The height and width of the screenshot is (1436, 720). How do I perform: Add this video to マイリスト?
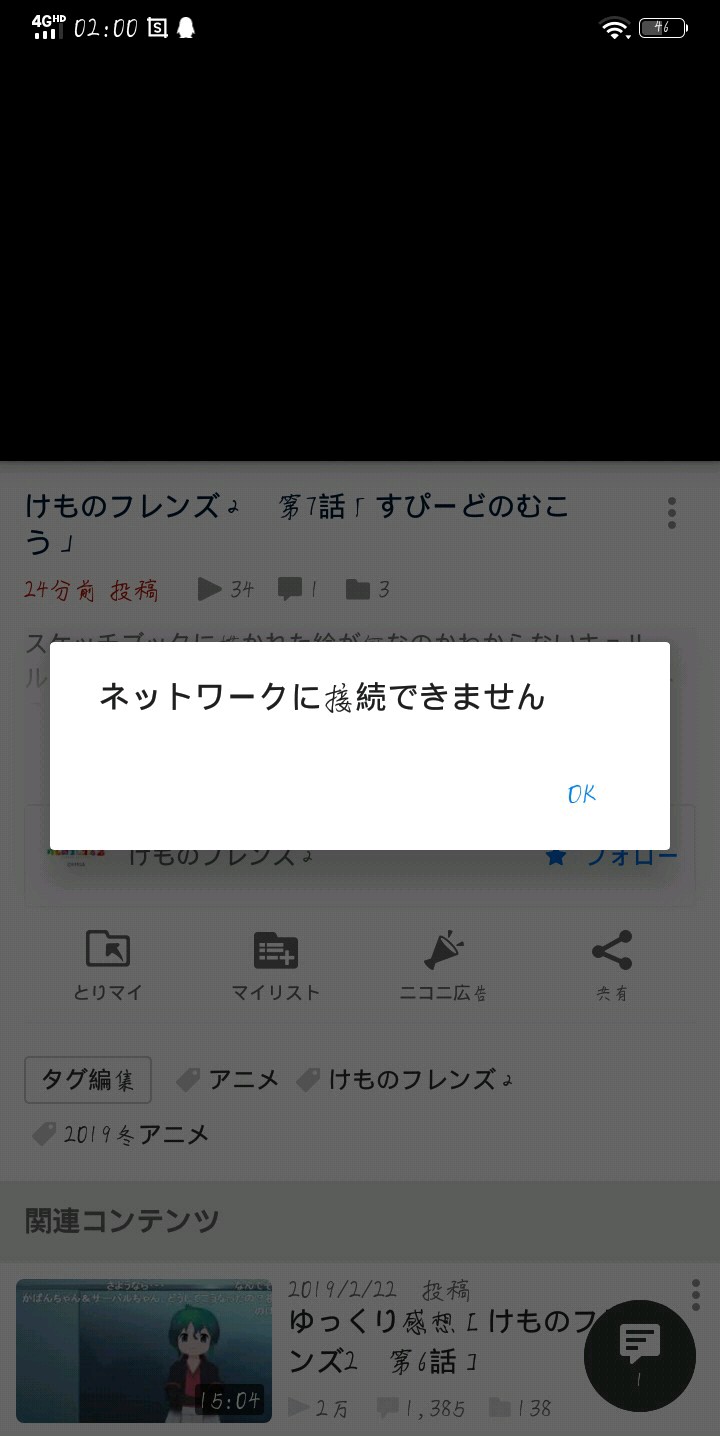[x=276, y=965]
